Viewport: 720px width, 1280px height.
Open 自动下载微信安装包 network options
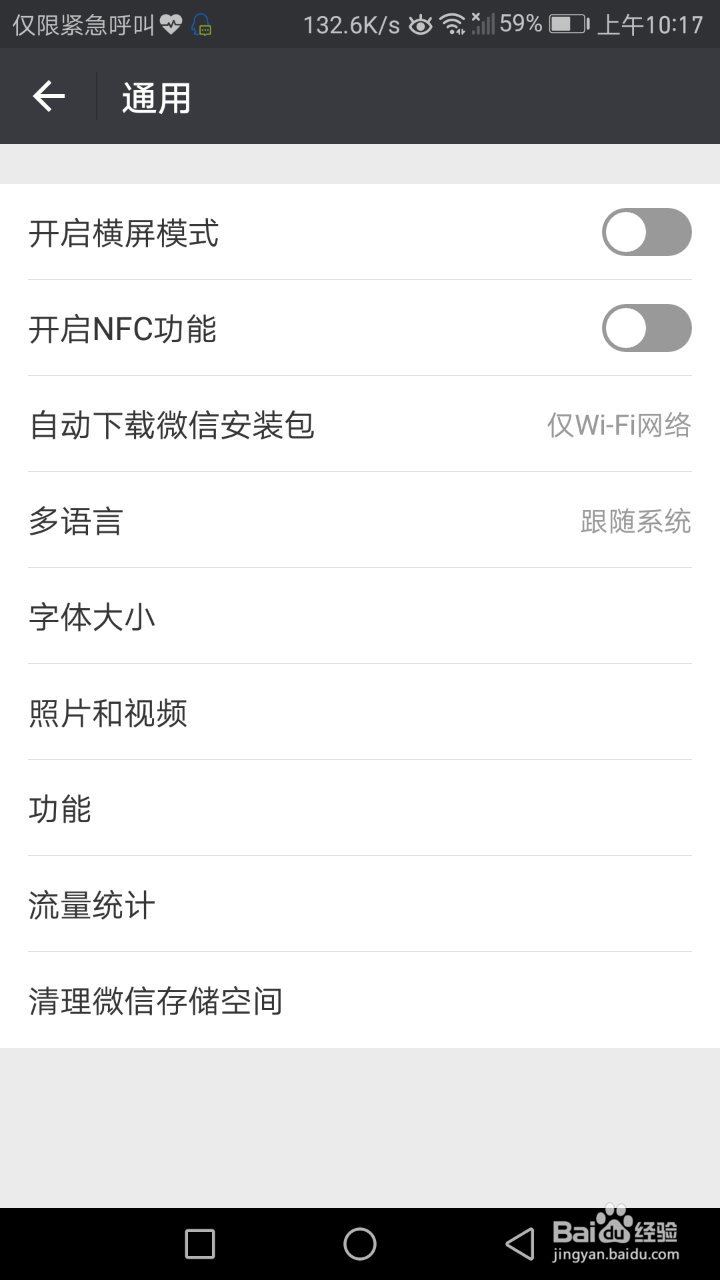point(360,425)
